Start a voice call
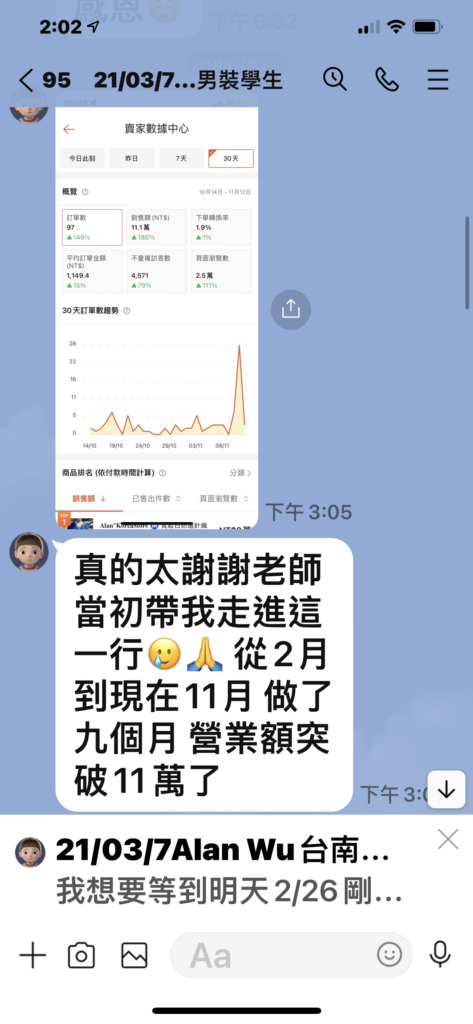 click(387, 80)
